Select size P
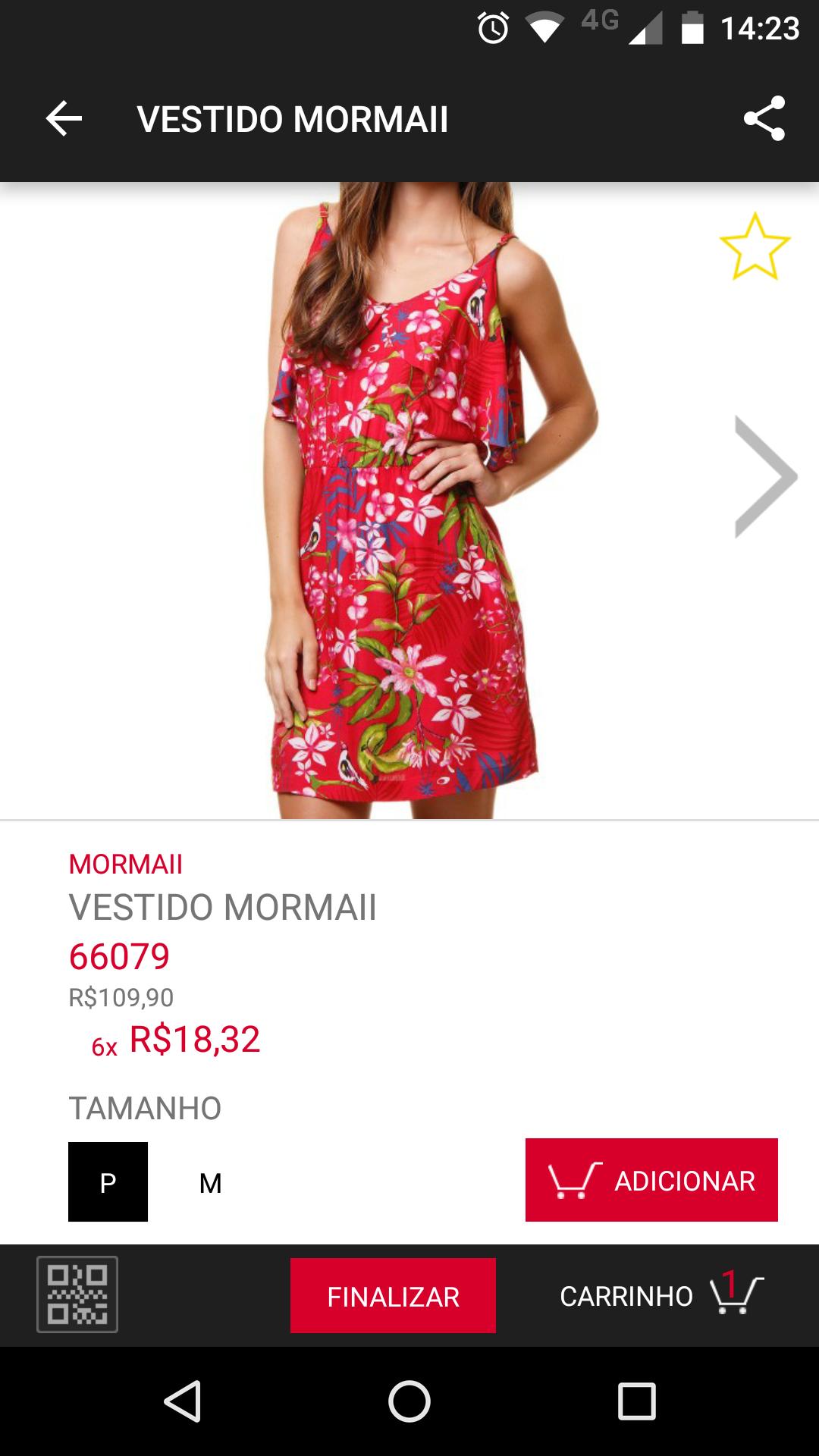This screenshot has width=819, height=1456. (x=108, y=1181)
